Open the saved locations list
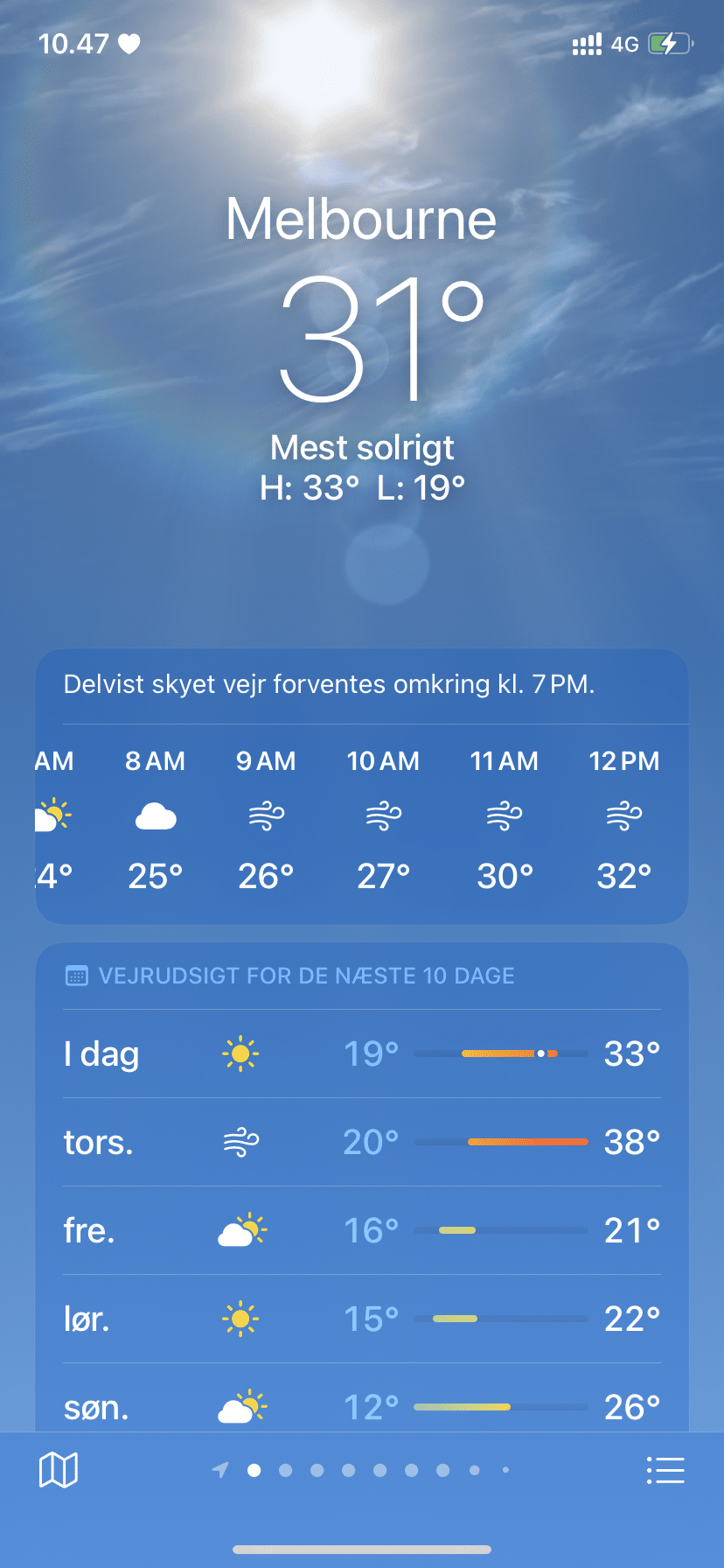The image size is (724, 1568). pyautogui.click(x=665, y=1470)
